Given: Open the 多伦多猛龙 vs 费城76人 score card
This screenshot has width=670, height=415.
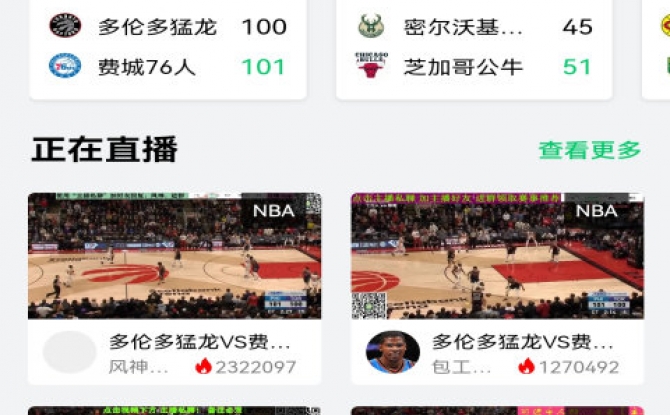Looking at the screenshot, I should coord(168,47).
